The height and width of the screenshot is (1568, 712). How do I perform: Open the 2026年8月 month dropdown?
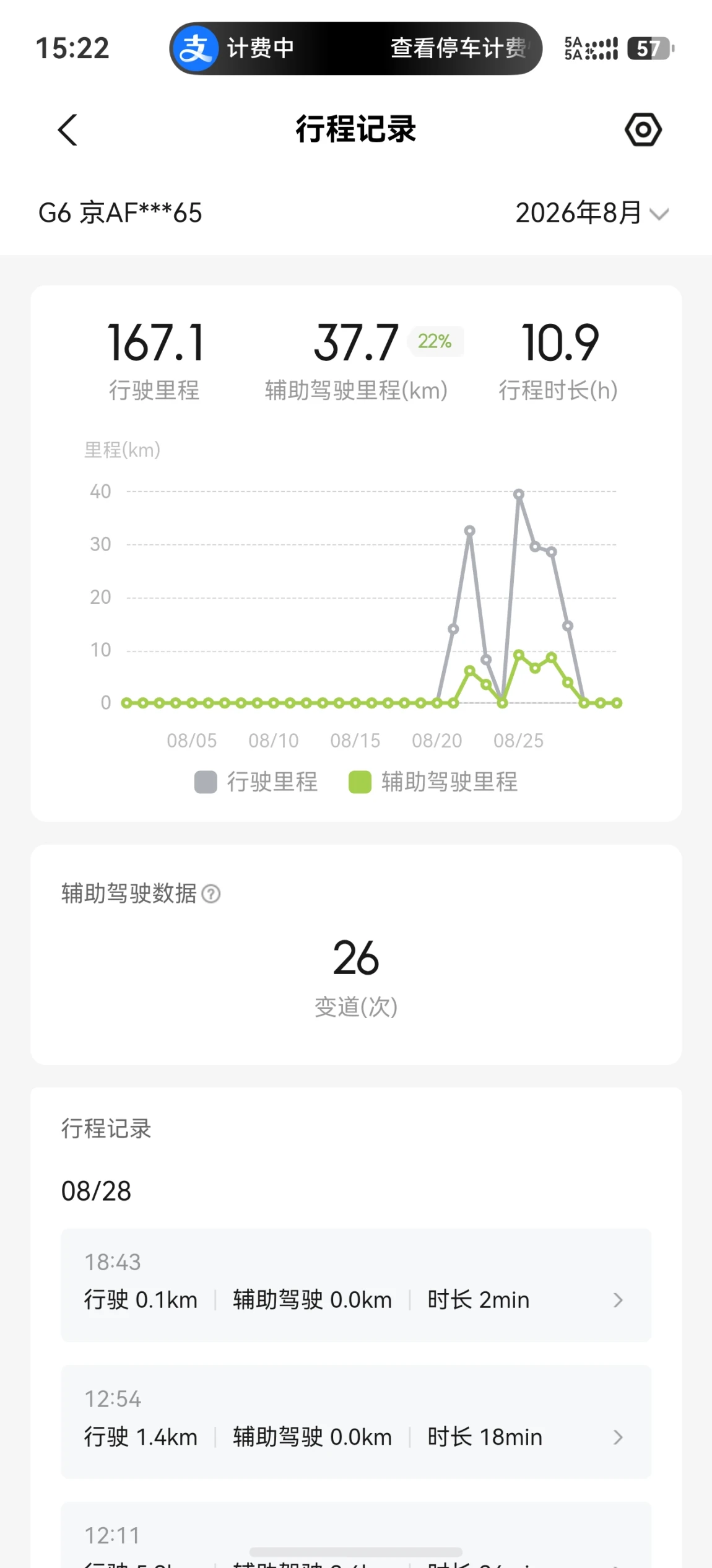click(592, 213)
